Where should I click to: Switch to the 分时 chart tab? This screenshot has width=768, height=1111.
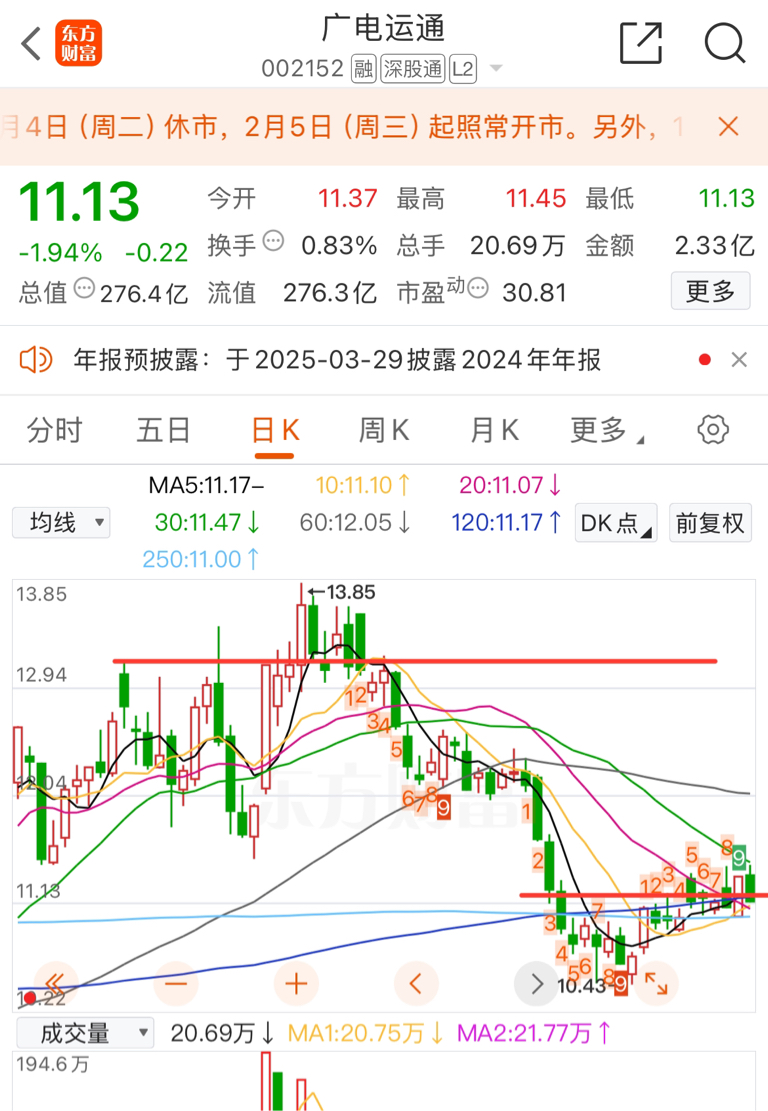click(55, 429)
